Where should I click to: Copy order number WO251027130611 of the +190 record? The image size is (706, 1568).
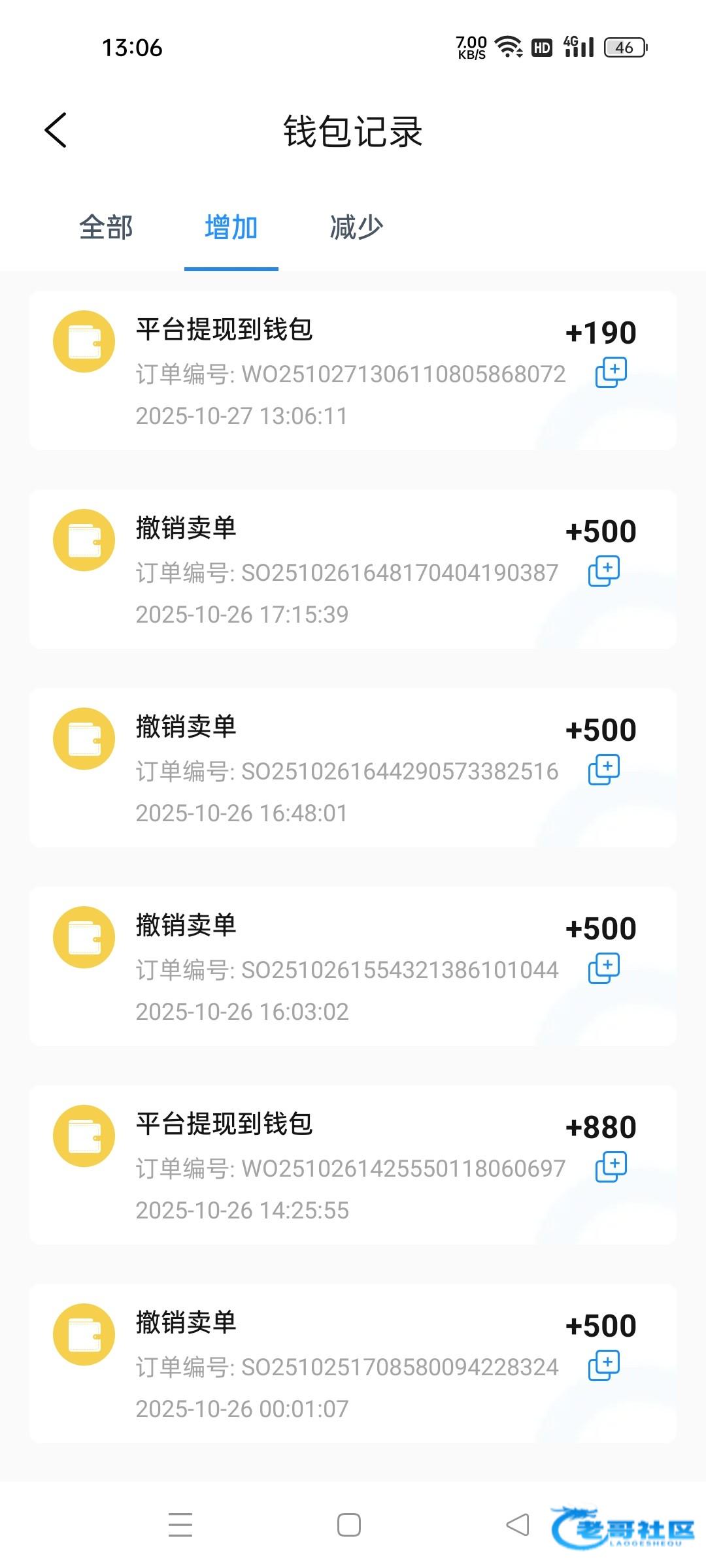(611, 373)
